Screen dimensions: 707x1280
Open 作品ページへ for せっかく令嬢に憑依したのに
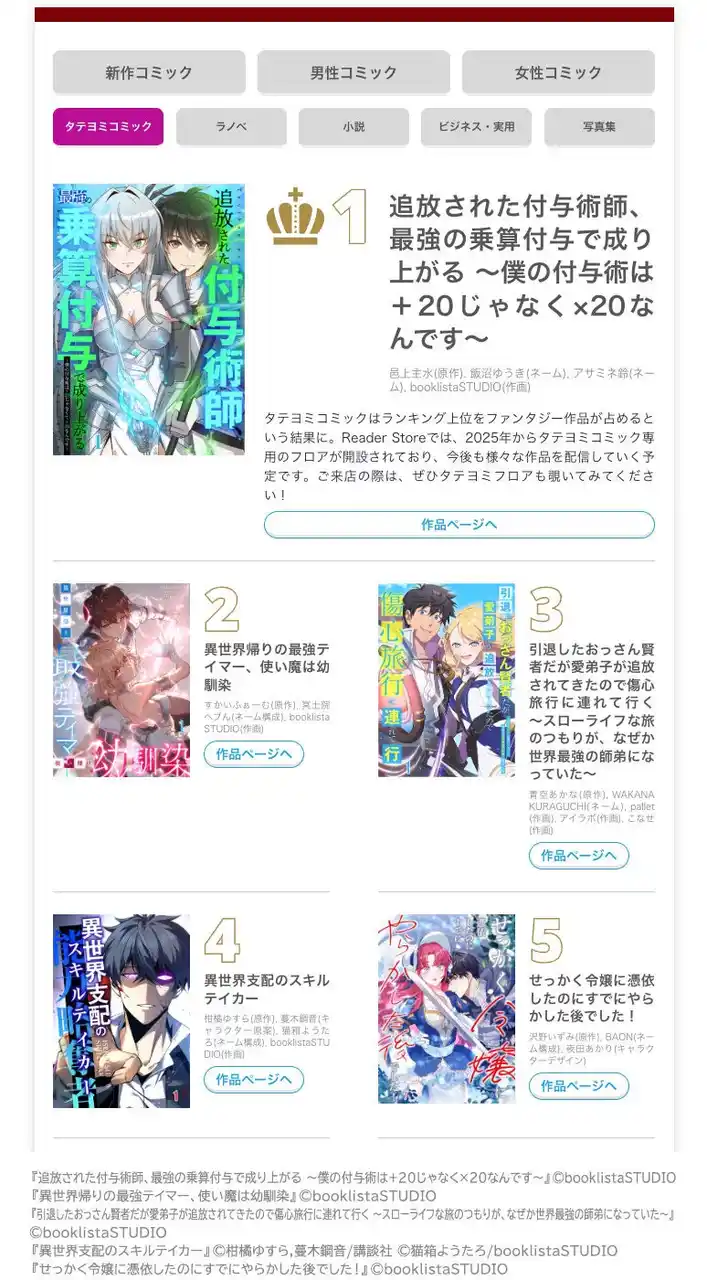click(579, 1086)
